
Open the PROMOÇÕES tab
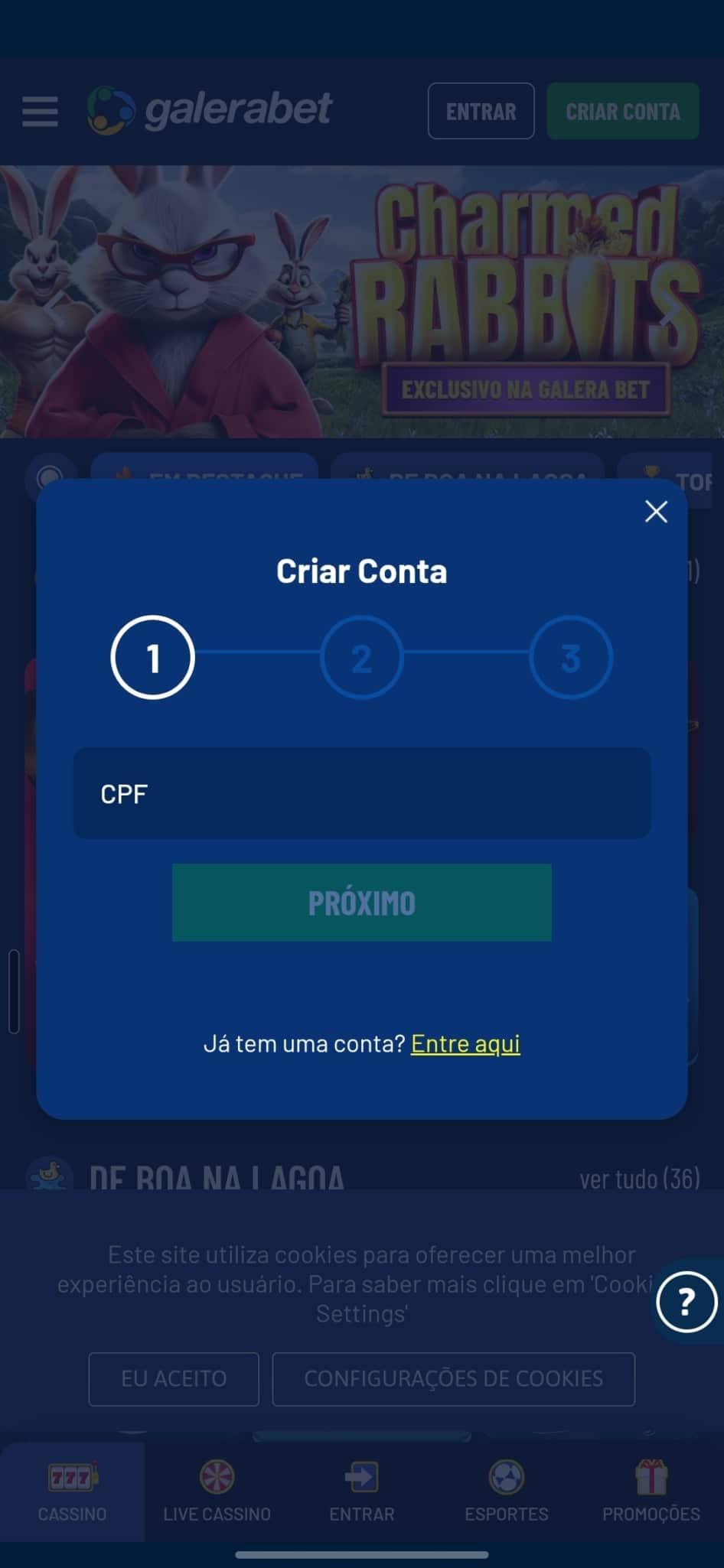(x=651, y=1492)
